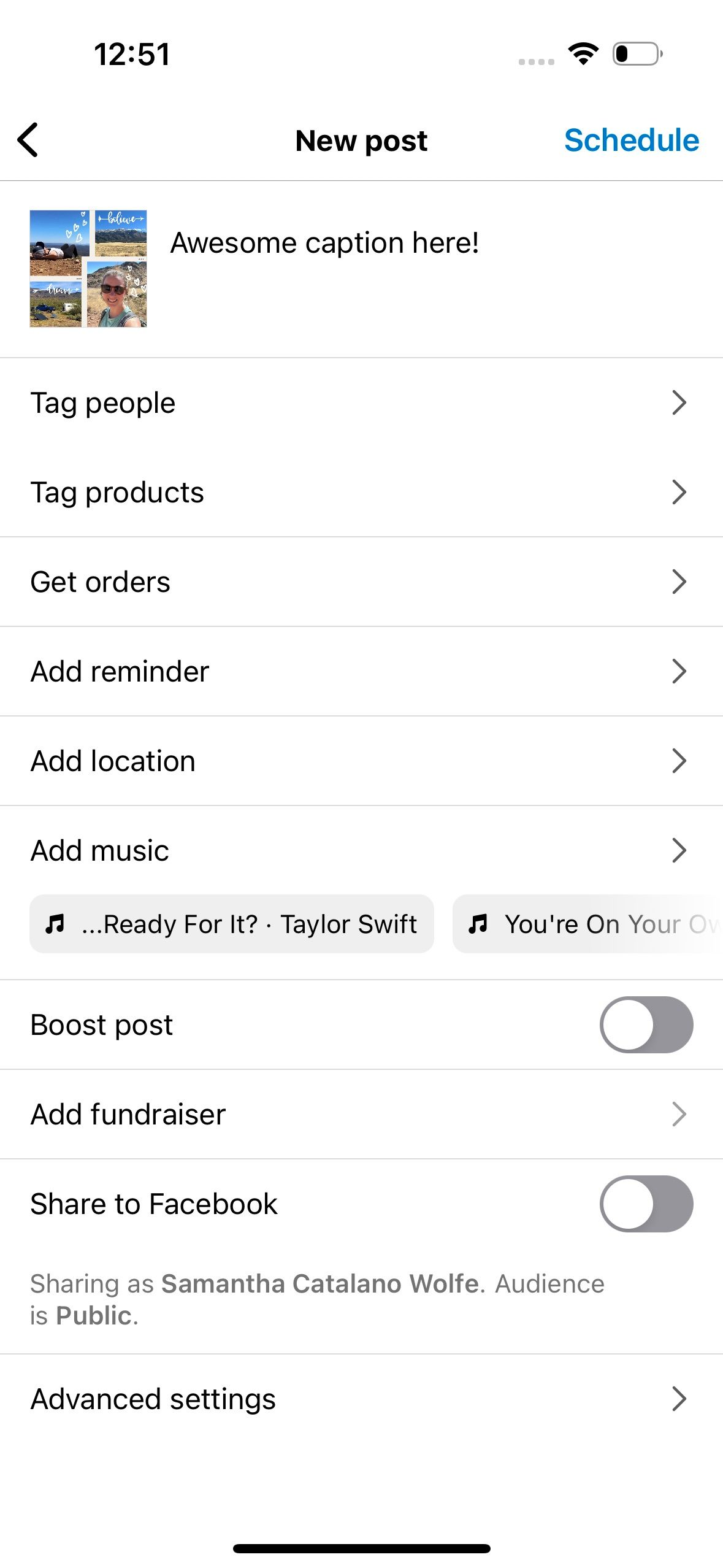
Task: Open the Add reminder option
Action: (x=361, y=671)
